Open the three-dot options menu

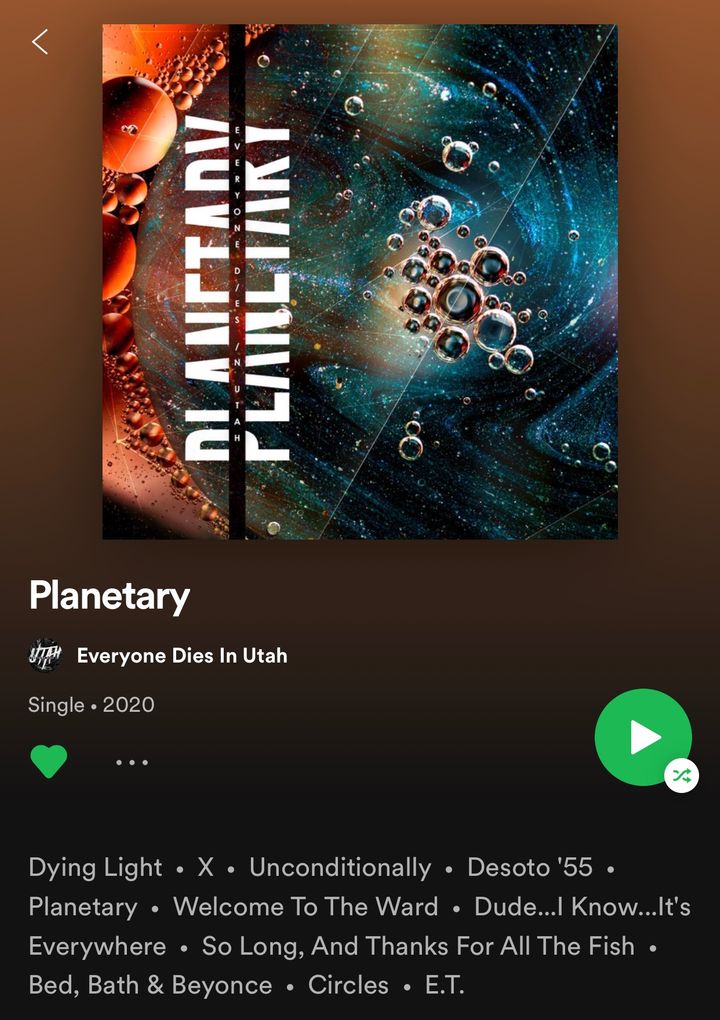click(x=131, y=762)
